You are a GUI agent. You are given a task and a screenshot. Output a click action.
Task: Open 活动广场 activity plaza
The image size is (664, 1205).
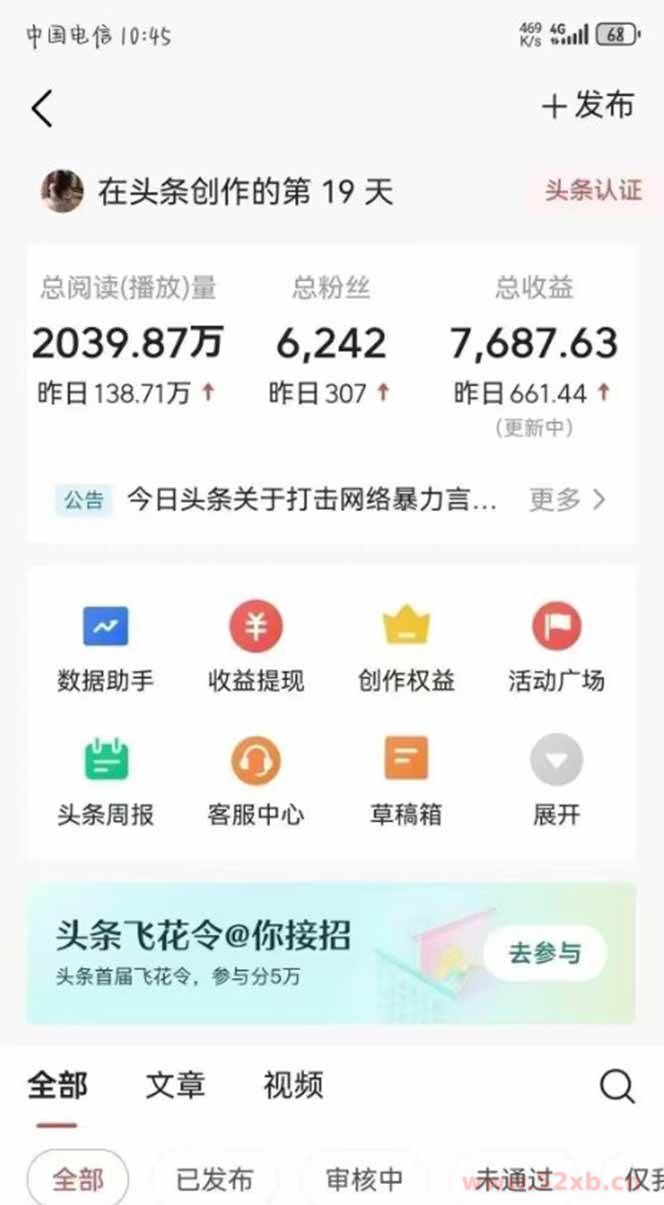coord(556,650)
